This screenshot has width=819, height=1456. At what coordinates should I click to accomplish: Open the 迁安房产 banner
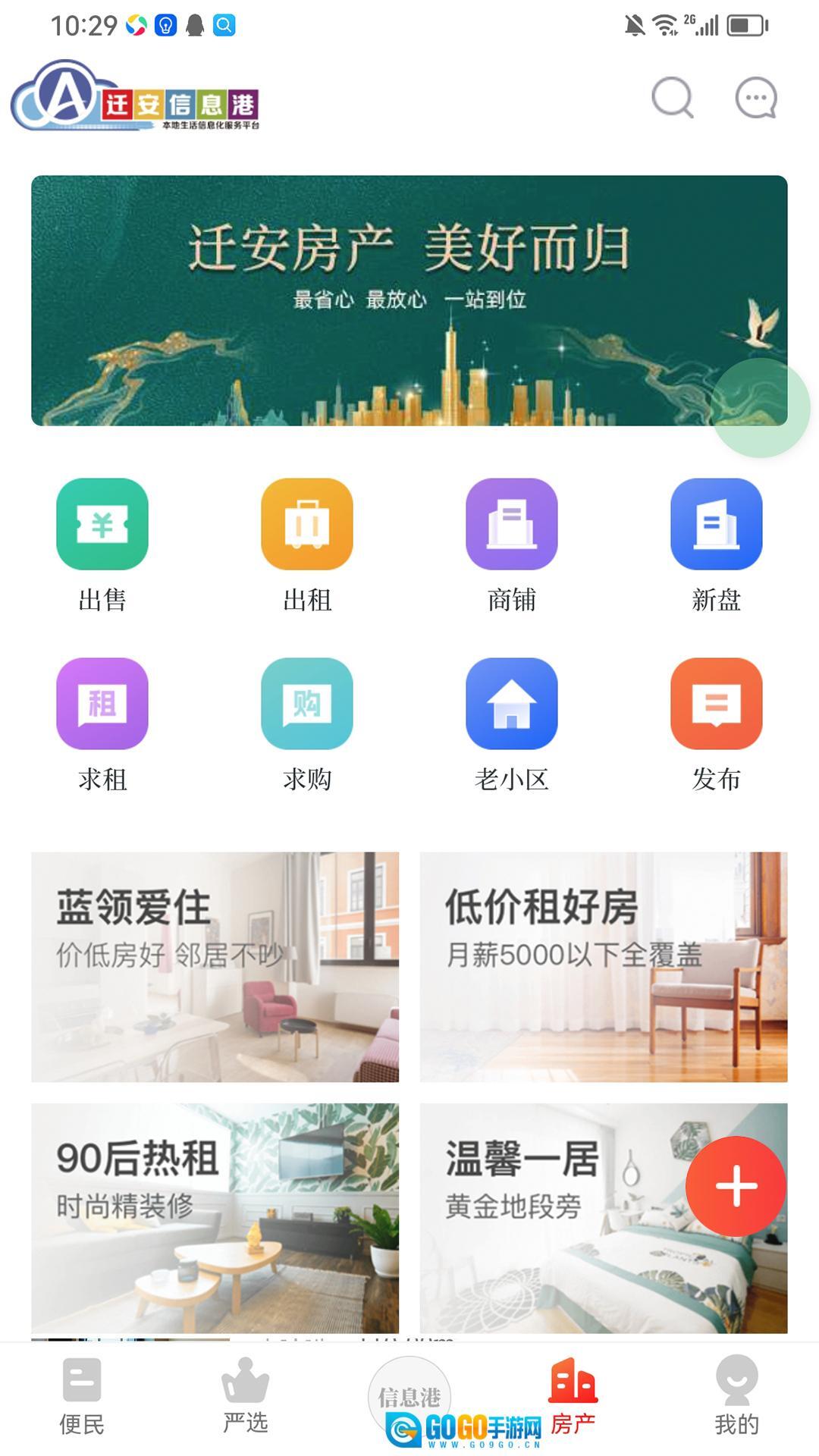point(409,300)
